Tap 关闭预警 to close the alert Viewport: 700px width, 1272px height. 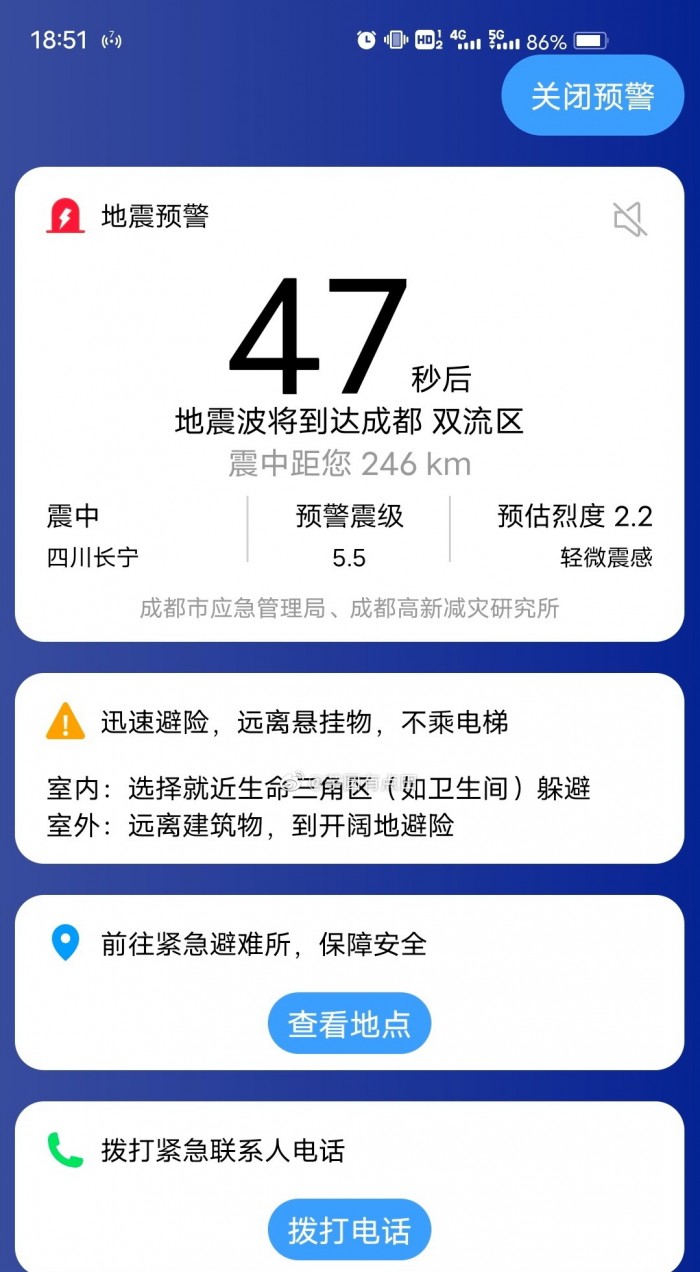[x=592, y=96]
